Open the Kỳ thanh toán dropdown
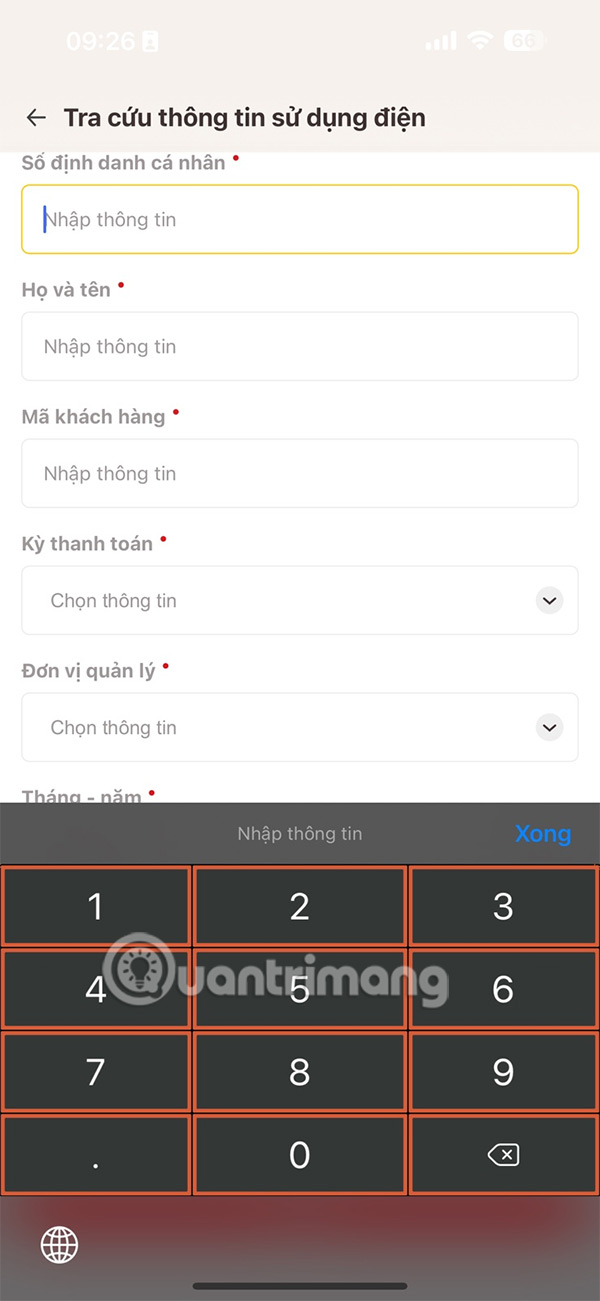 click(300, 600)
